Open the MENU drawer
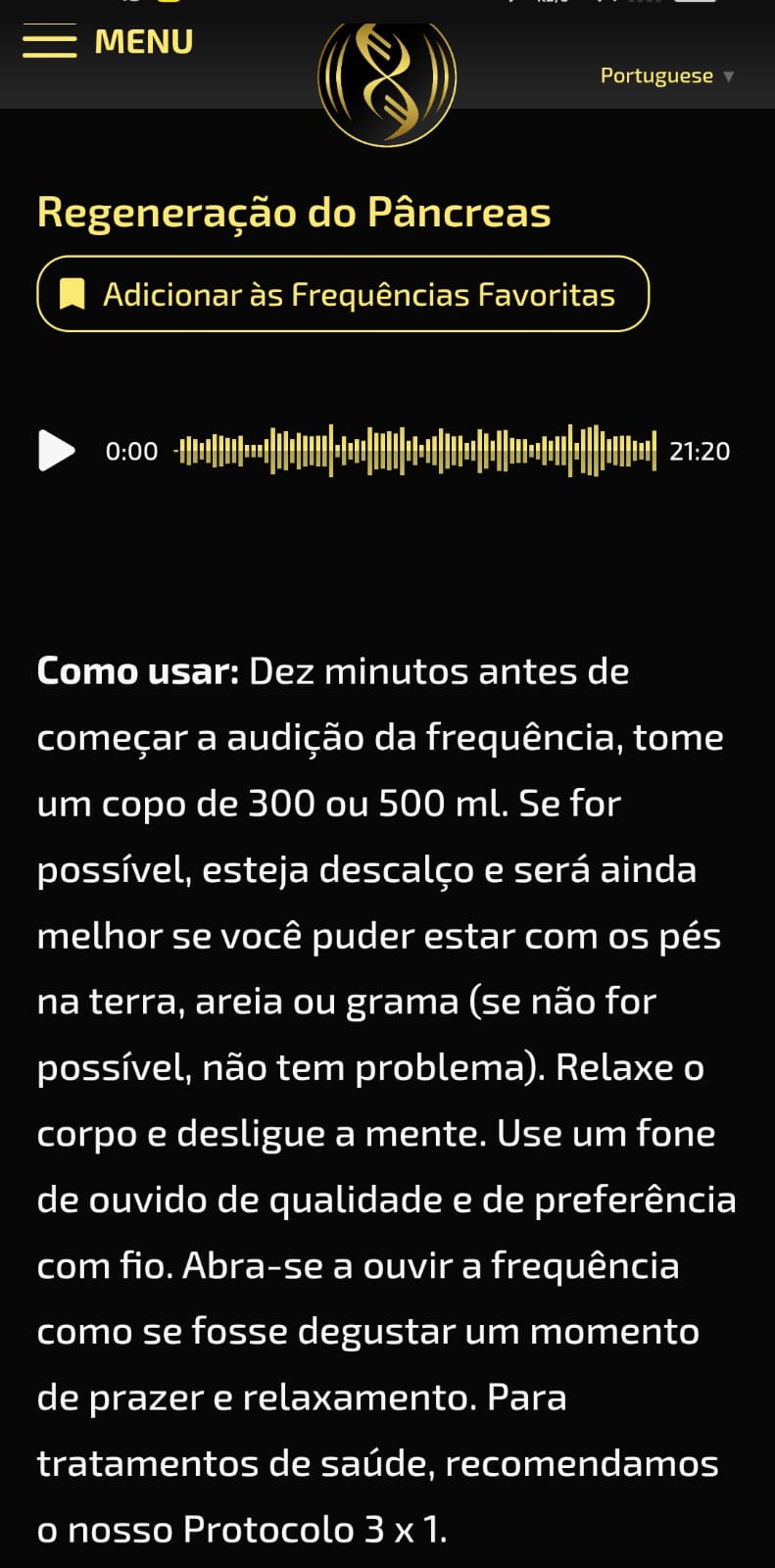This screenshot has width=775, height=1568. coord(108,43)
